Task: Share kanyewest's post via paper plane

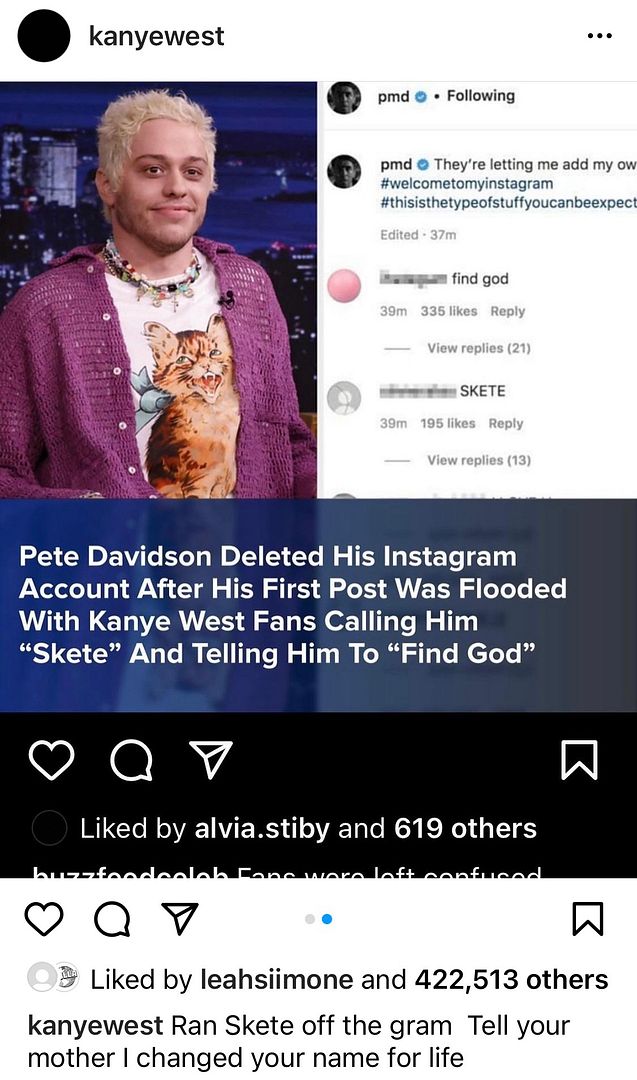Action: [x=180, y=919]
